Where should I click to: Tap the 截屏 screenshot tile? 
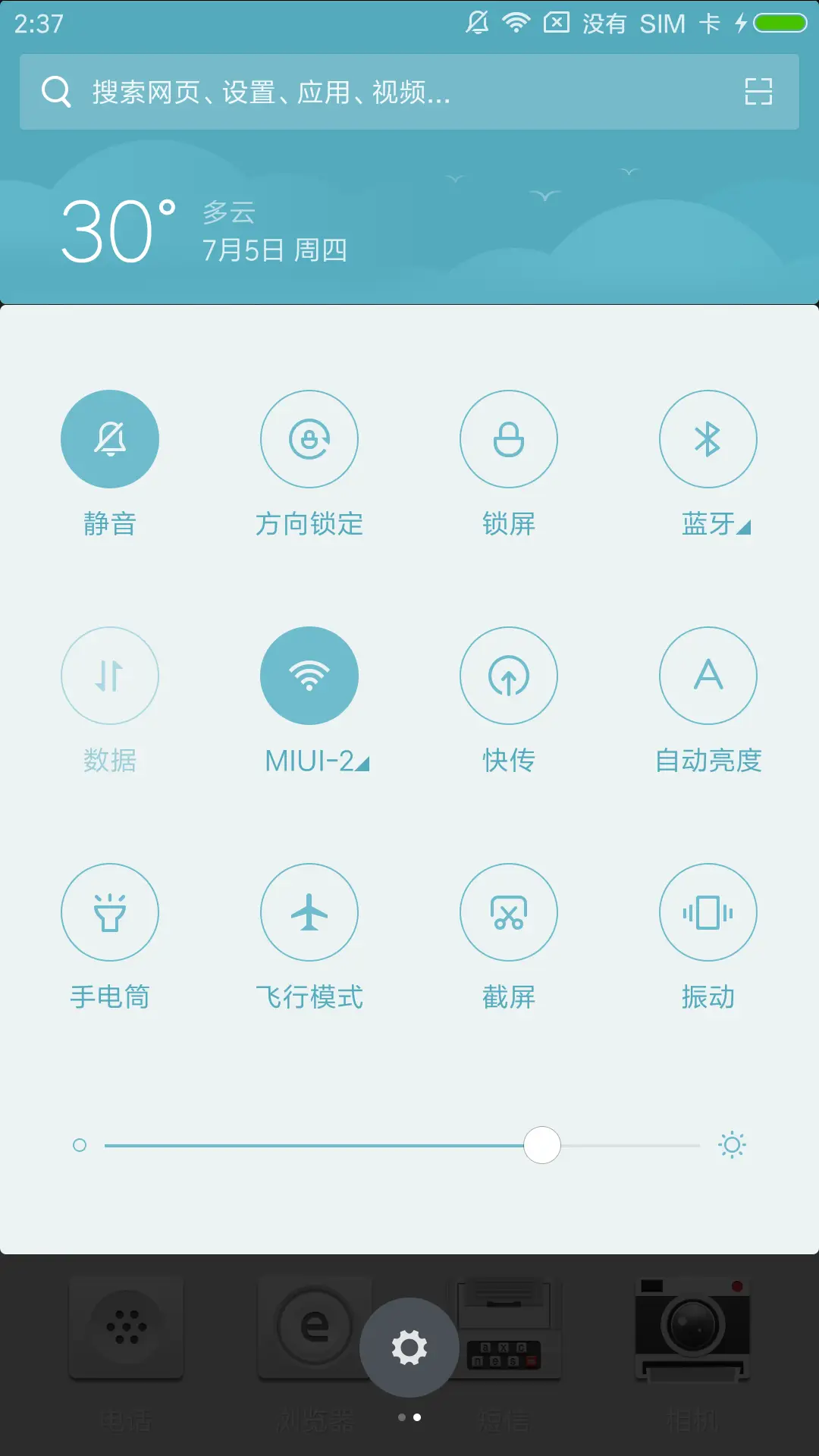509,912
